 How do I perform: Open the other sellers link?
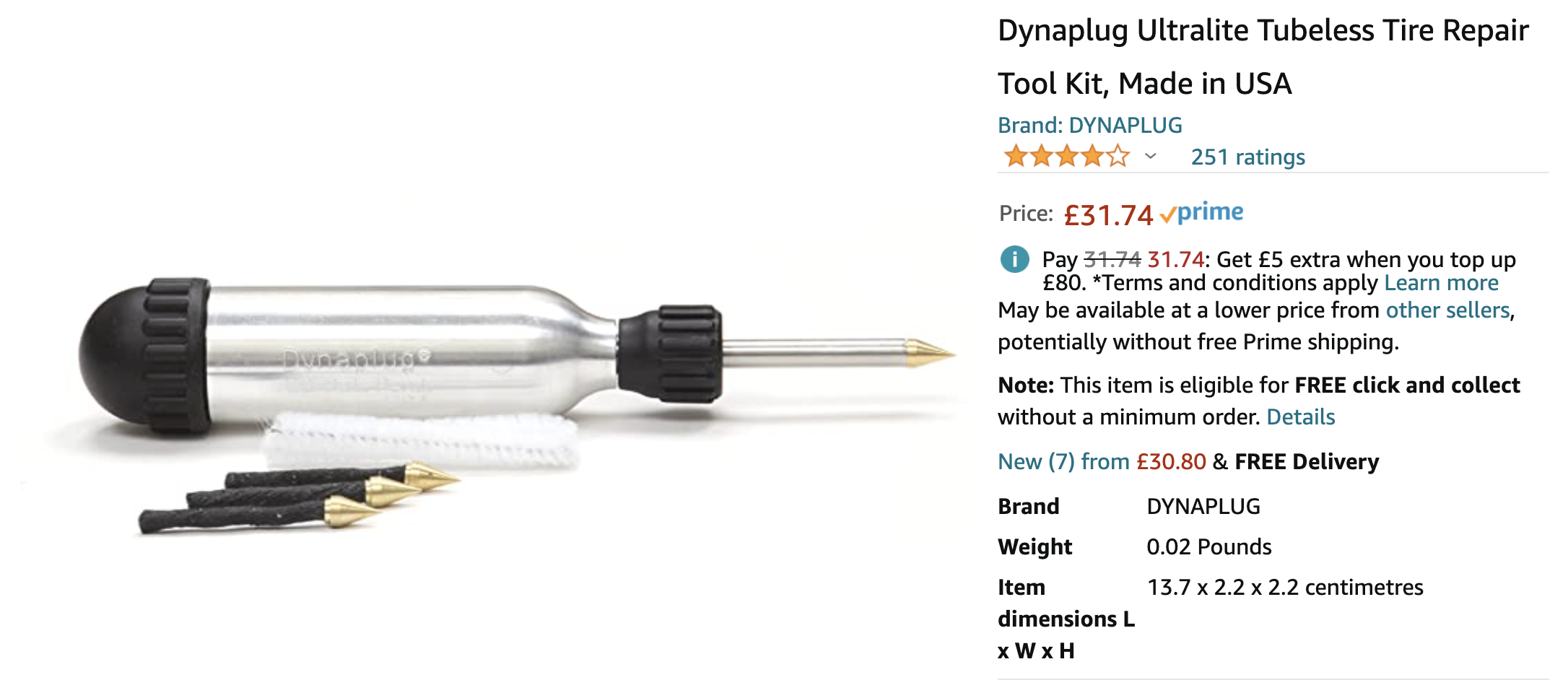point(1447,310)
